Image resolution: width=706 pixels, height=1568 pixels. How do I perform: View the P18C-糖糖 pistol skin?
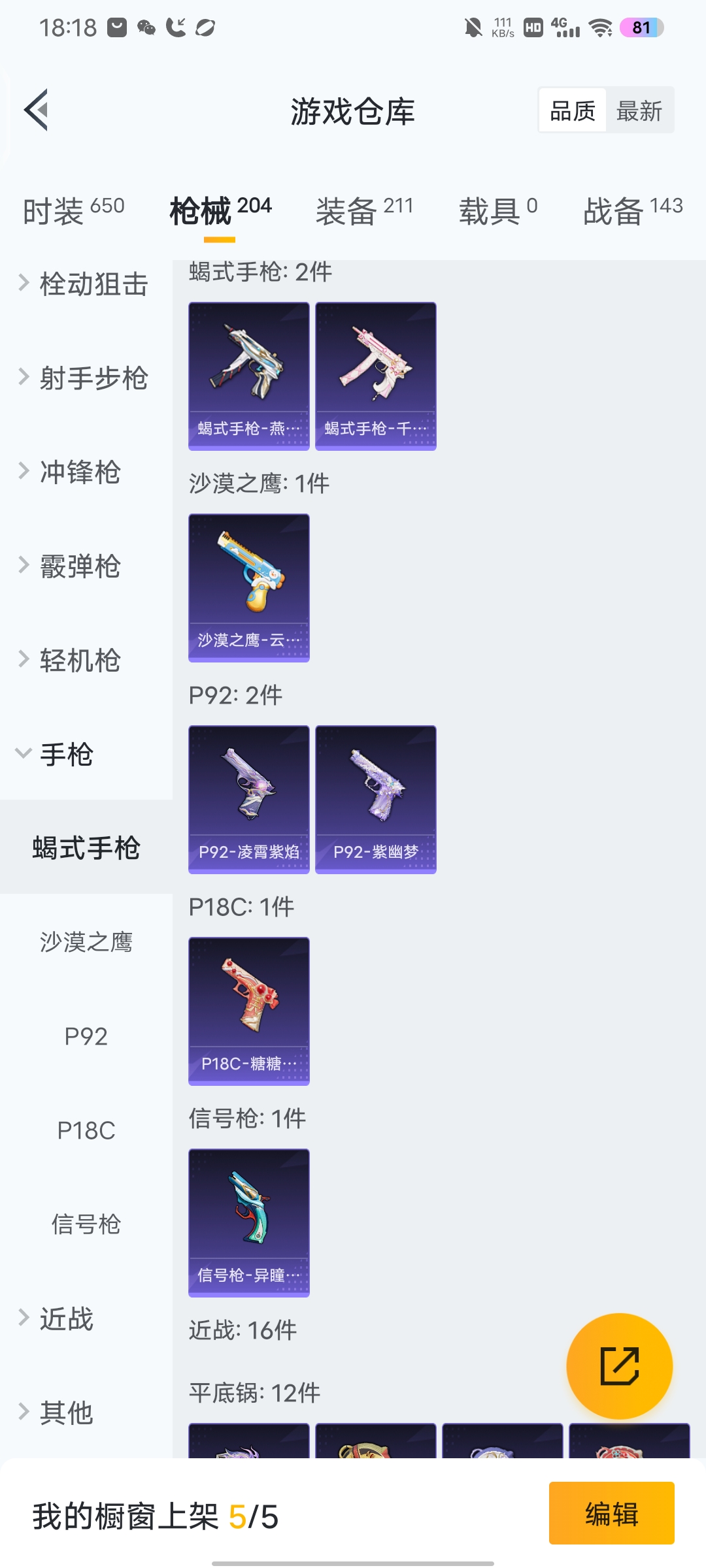(249, 1011)
